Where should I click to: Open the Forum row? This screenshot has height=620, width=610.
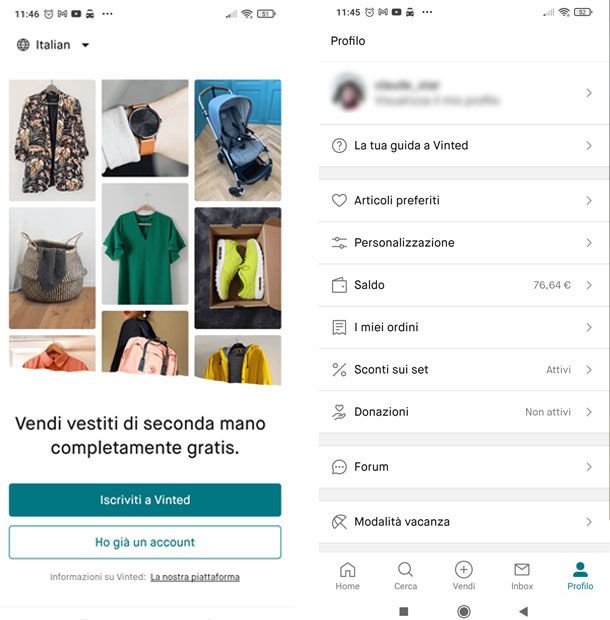coord(463,467)
